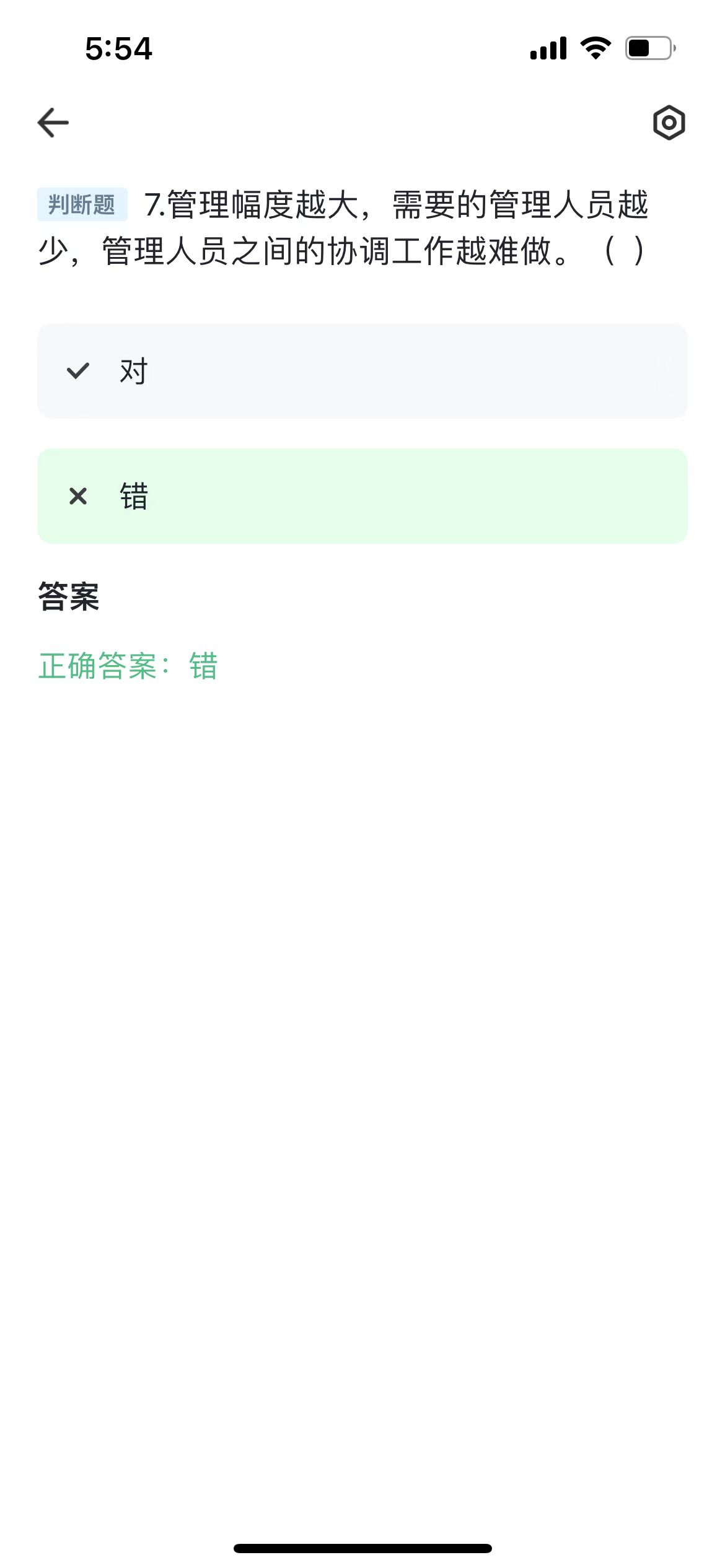Select the 对 answer option
The image size is (725, 1568).
click(x=362, y=371)
